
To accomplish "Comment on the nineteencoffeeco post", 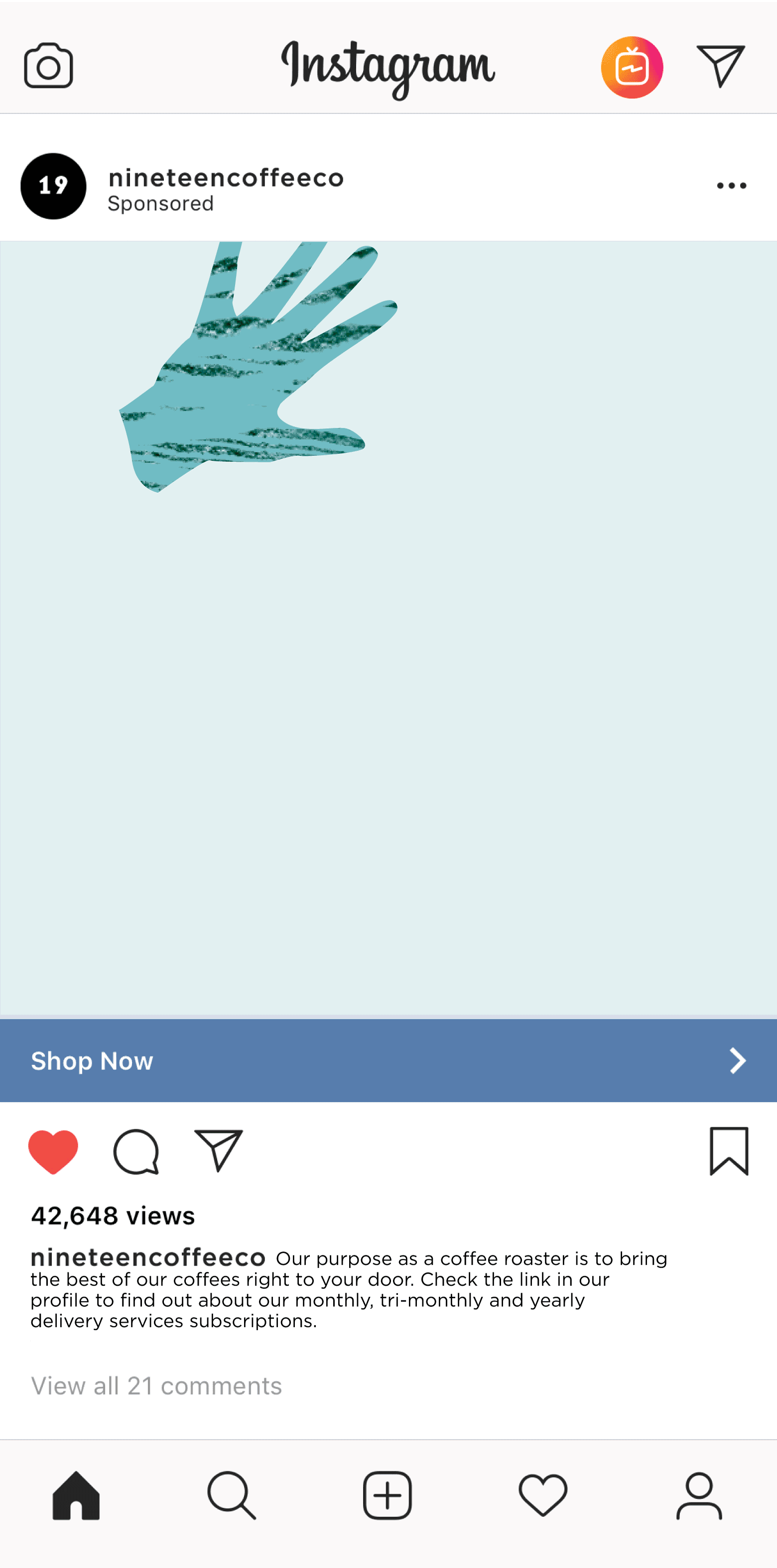I will (x=136, y=1151).
